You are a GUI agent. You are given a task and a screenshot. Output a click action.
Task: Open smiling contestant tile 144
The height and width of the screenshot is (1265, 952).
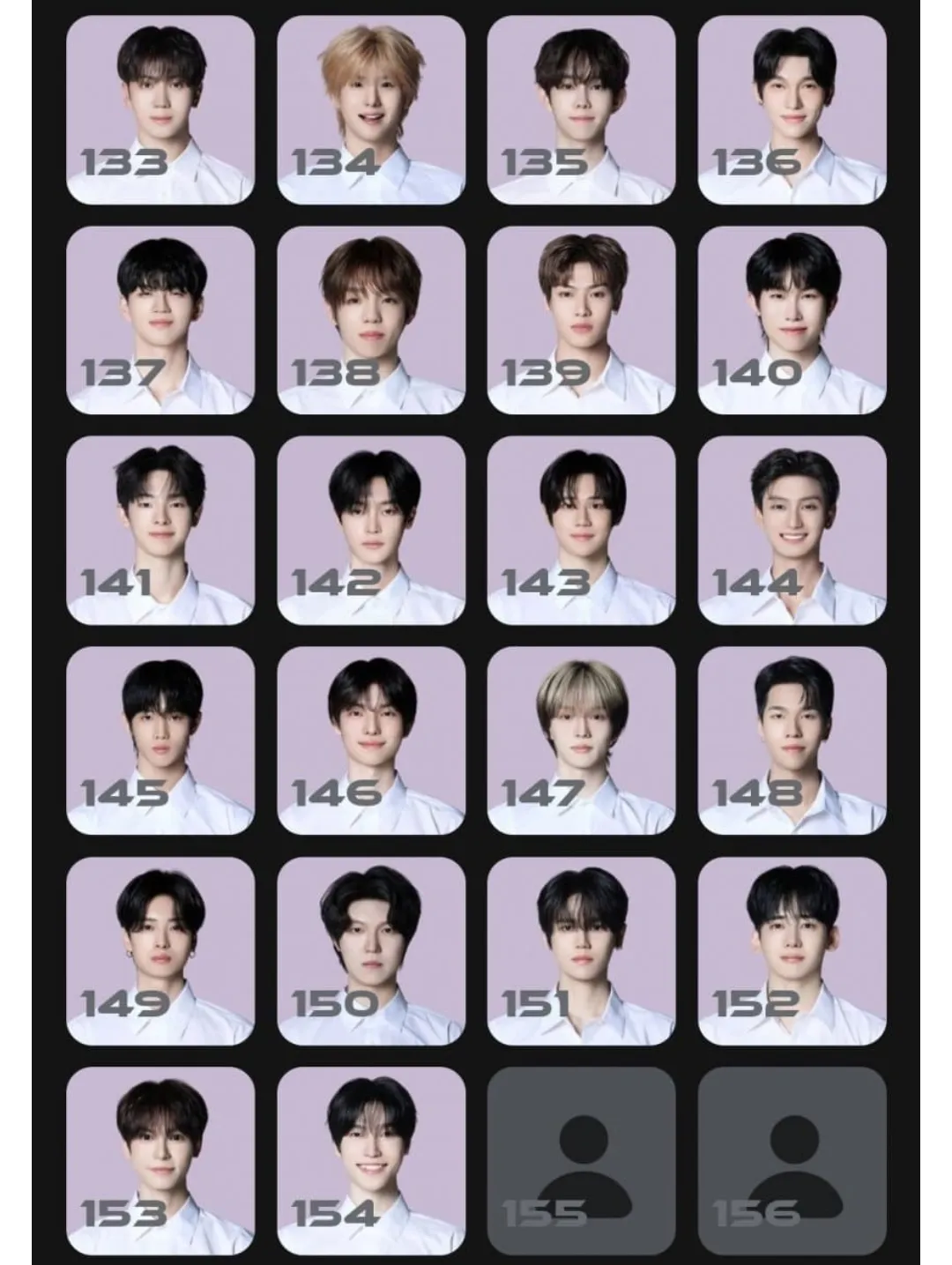(792, 531)
